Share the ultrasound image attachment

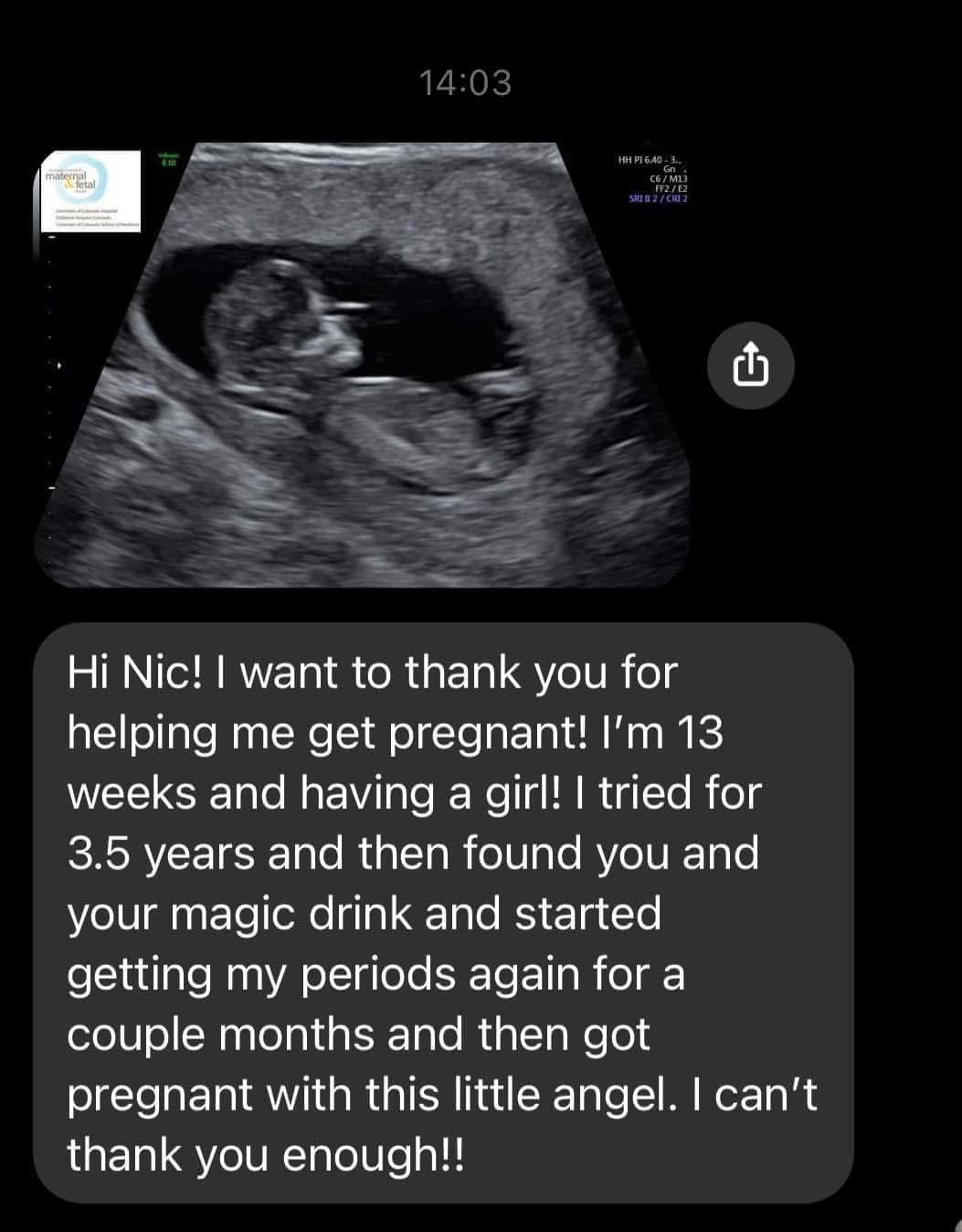751,366
